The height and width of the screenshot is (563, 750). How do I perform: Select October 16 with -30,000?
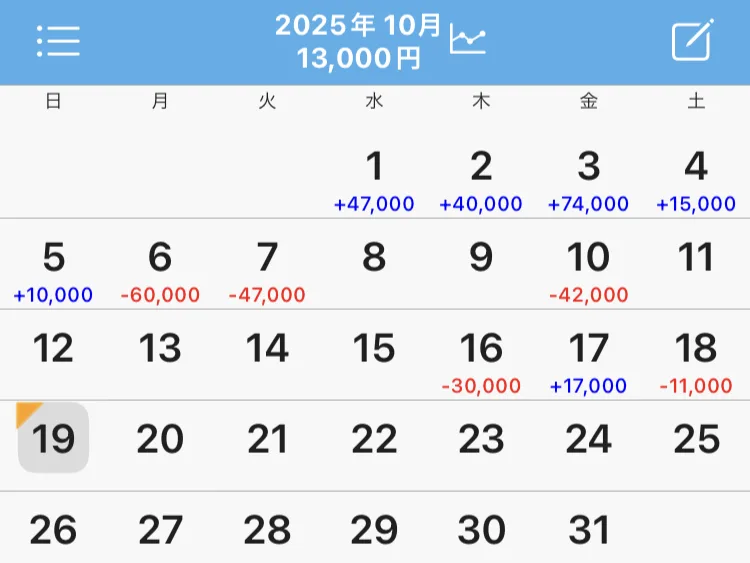pyautogui.click(x=481, y=357)
